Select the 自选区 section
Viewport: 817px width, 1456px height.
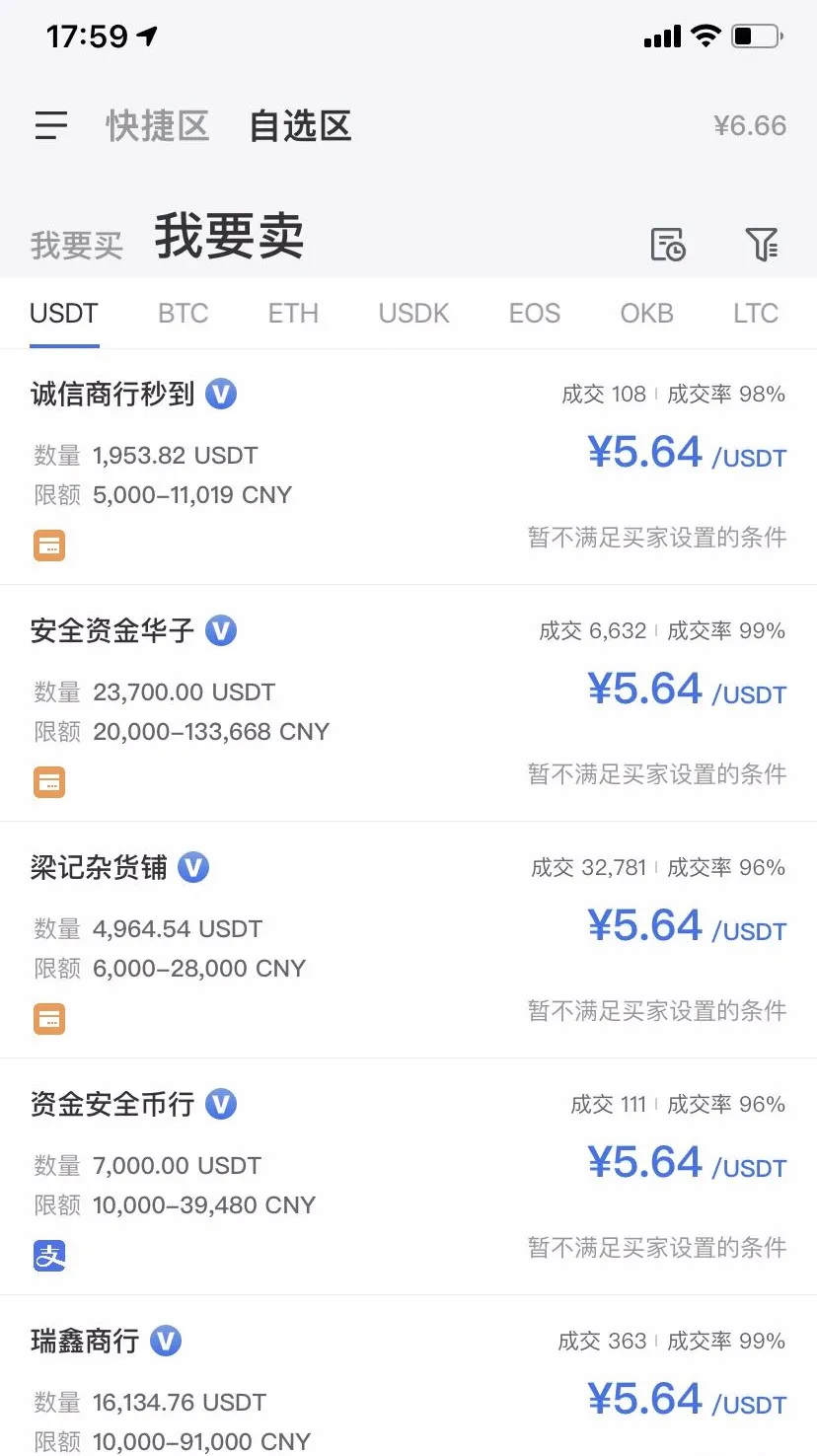coord(300,126)
